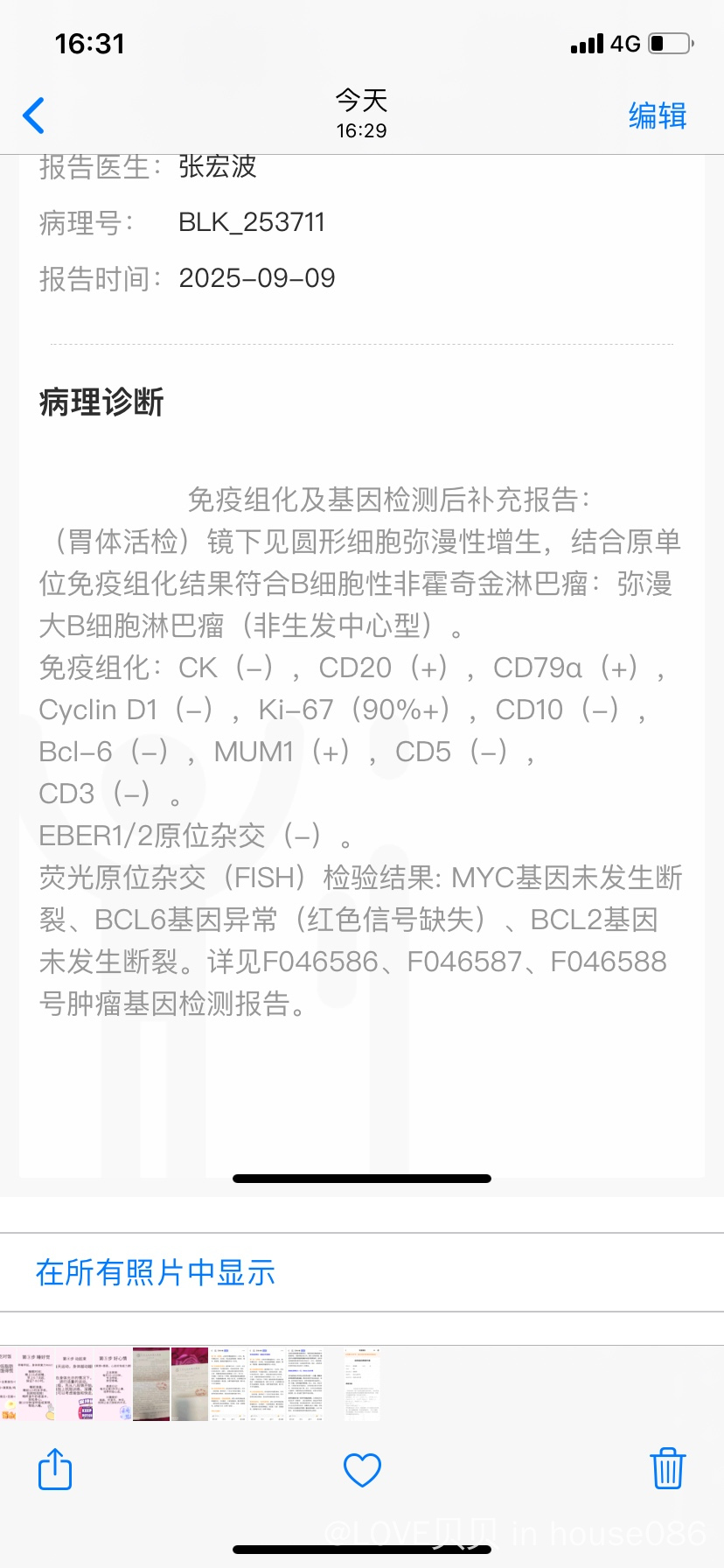The width and height of the screenshot is (724, 1568).
Task: Go back with the top-left arrow
Action: pos(34,115)
